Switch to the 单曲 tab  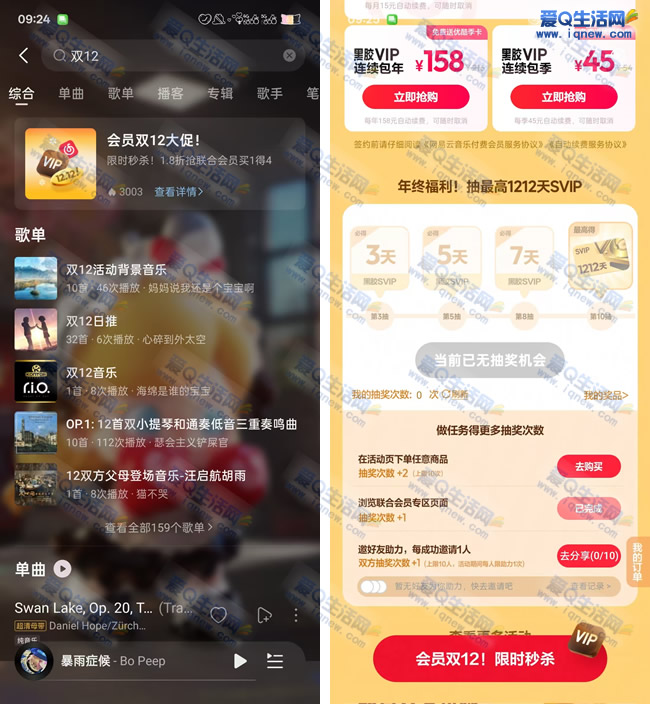pos(71,94)
